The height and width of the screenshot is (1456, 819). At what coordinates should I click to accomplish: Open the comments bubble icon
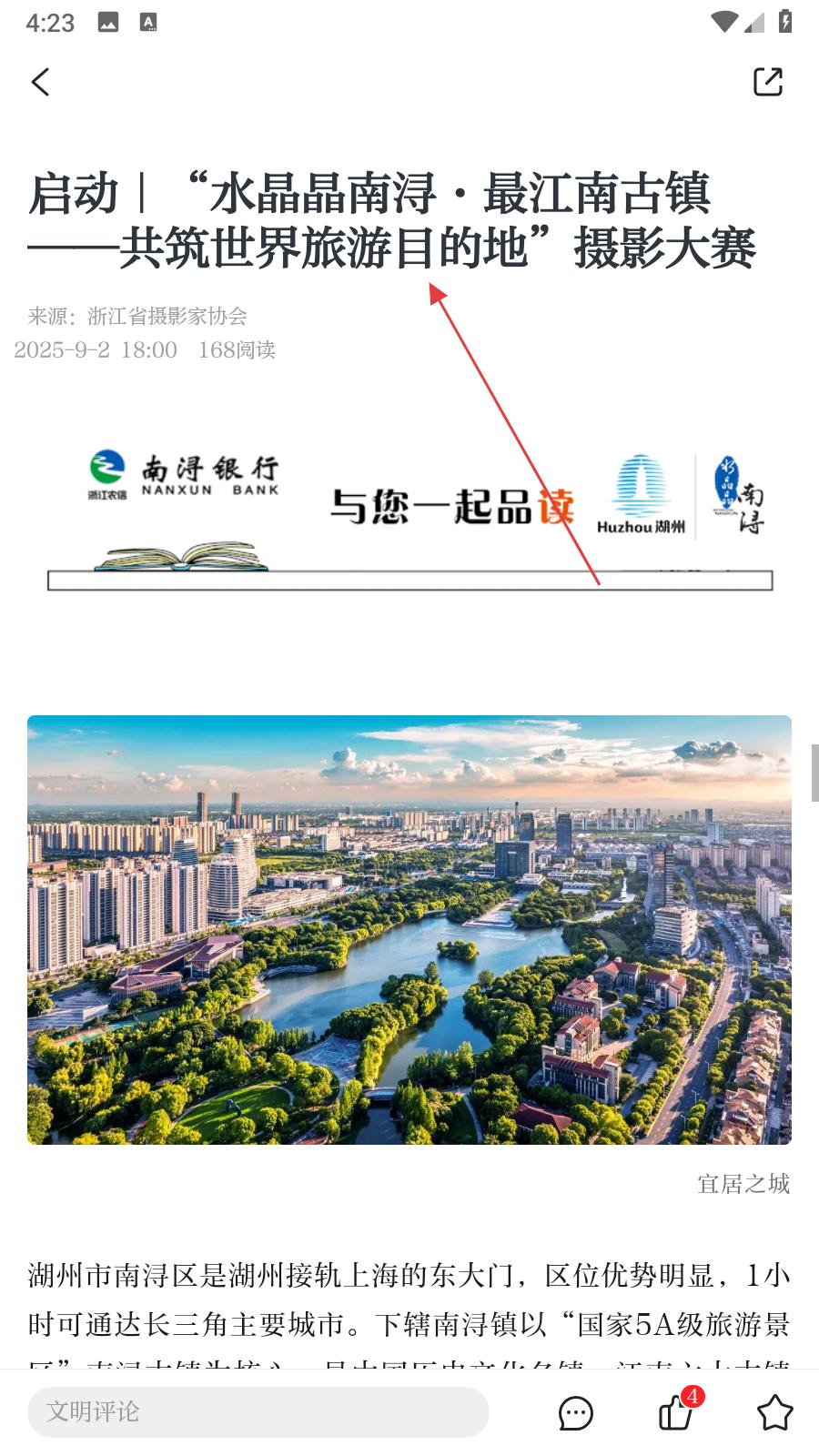click(x=575, y=1412)
